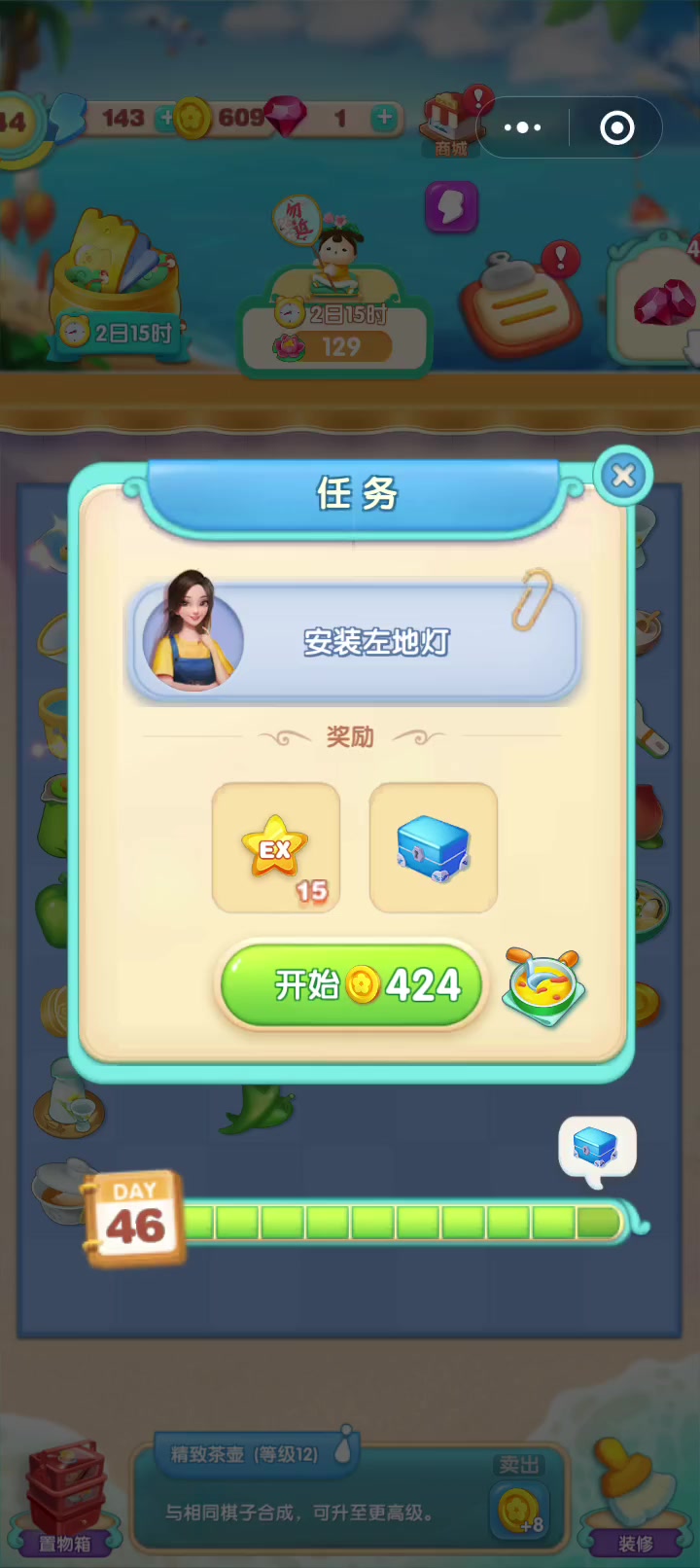Close the 任务 task dialog
Screen dimensions: 700x1568
point(623,476)
